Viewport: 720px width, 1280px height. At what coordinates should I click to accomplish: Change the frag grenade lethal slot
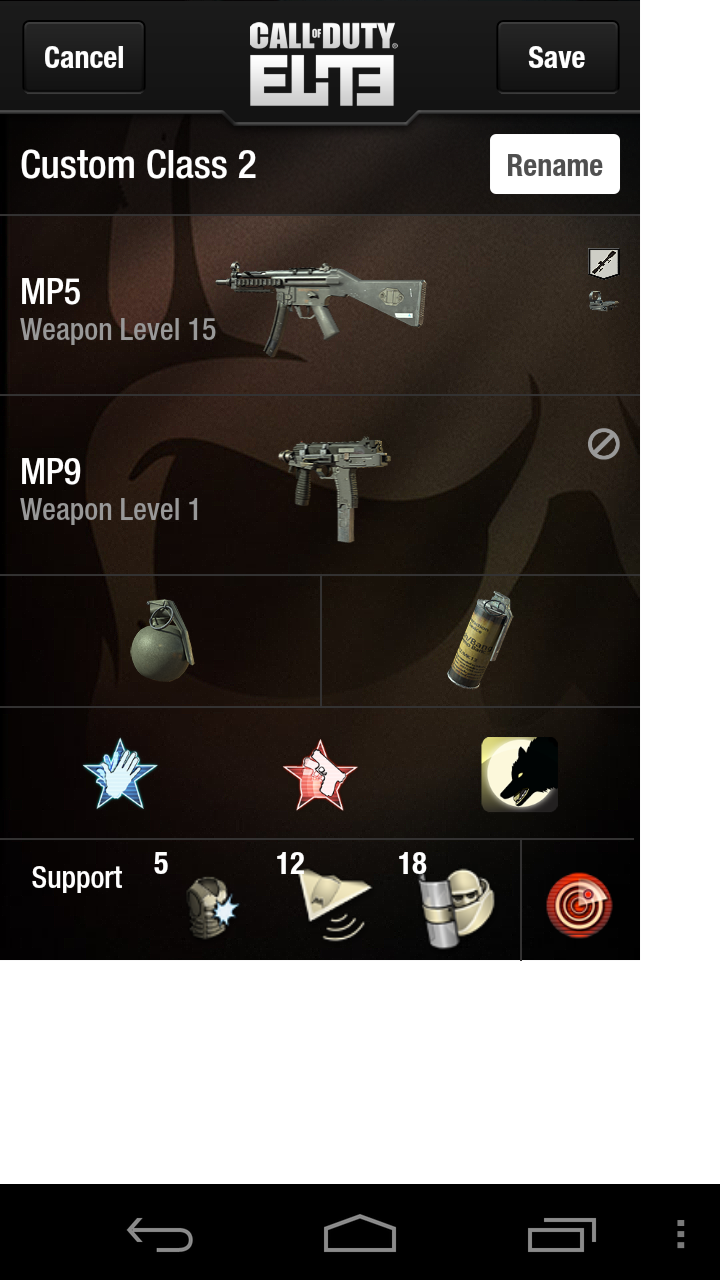(x=161, y=641)
